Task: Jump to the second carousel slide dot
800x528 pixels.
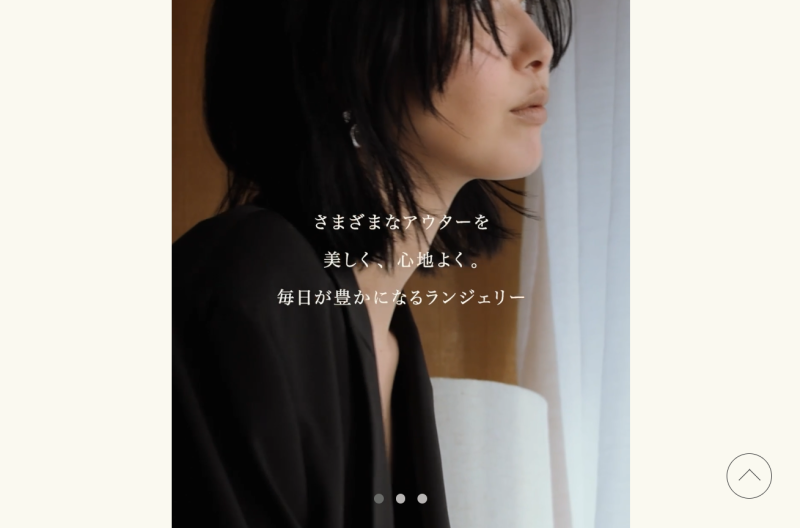Action: (x=401, y=498)
